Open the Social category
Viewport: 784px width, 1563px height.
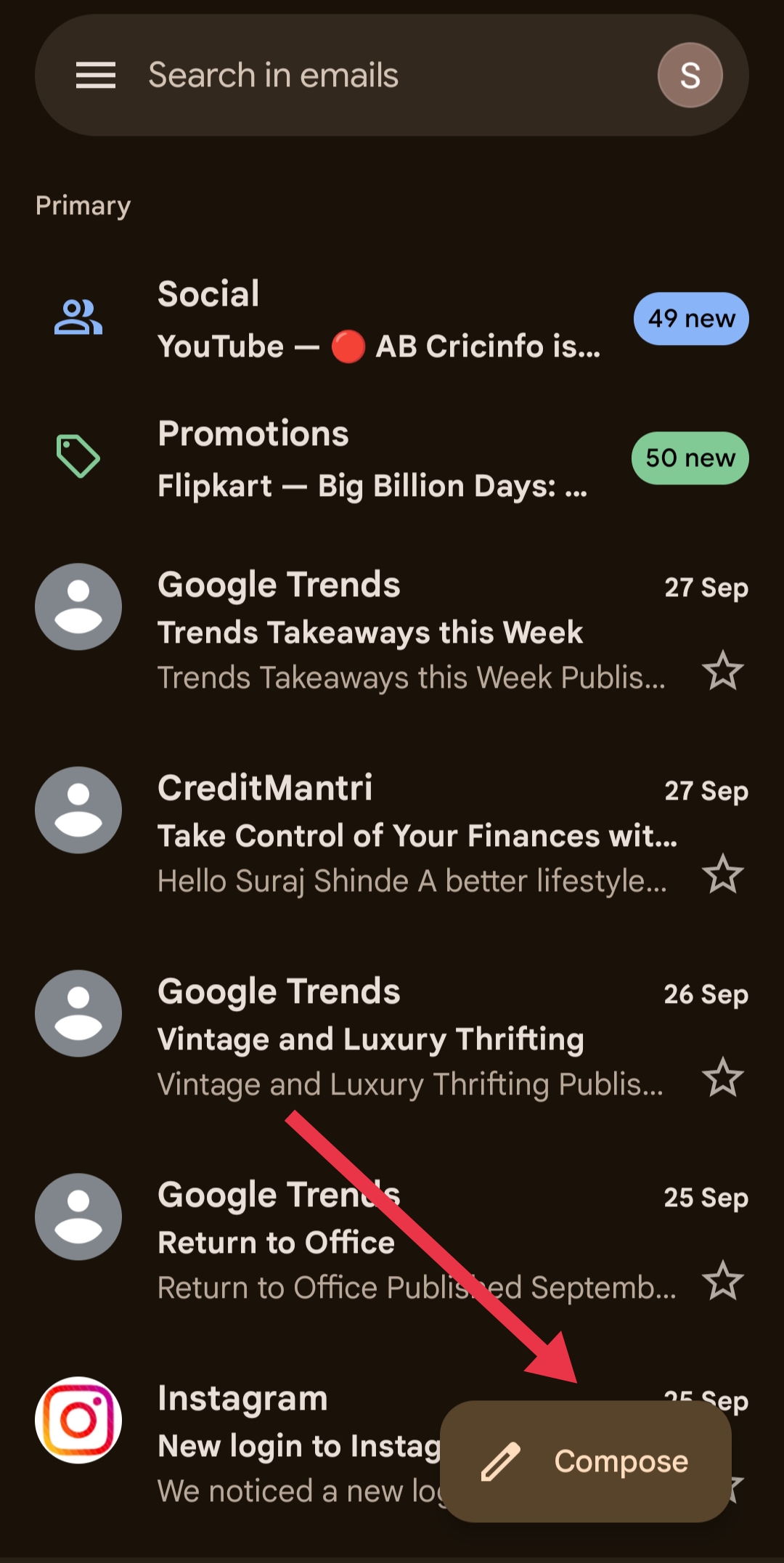(x=377, y=320)
